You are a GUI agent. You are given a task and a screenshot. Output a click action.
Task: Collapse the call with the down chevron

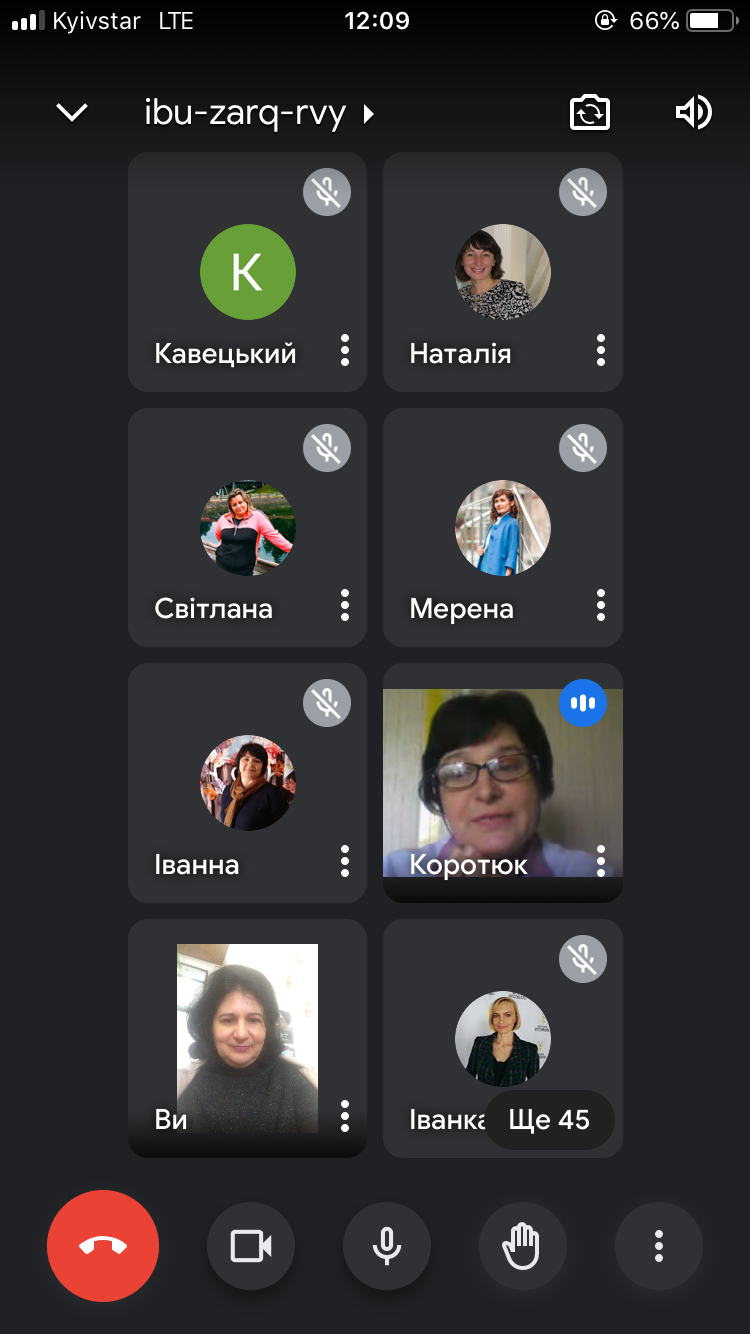point(72,113)
